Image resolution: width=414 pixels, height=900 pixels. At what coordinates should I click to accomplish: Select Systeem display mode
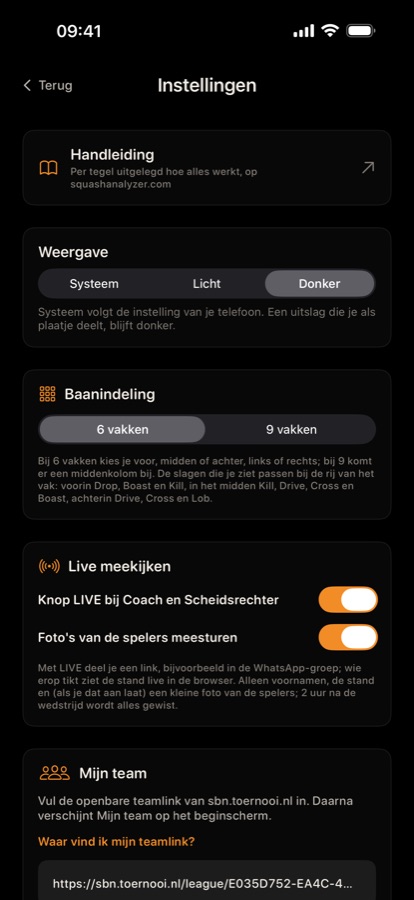(94, 284)
